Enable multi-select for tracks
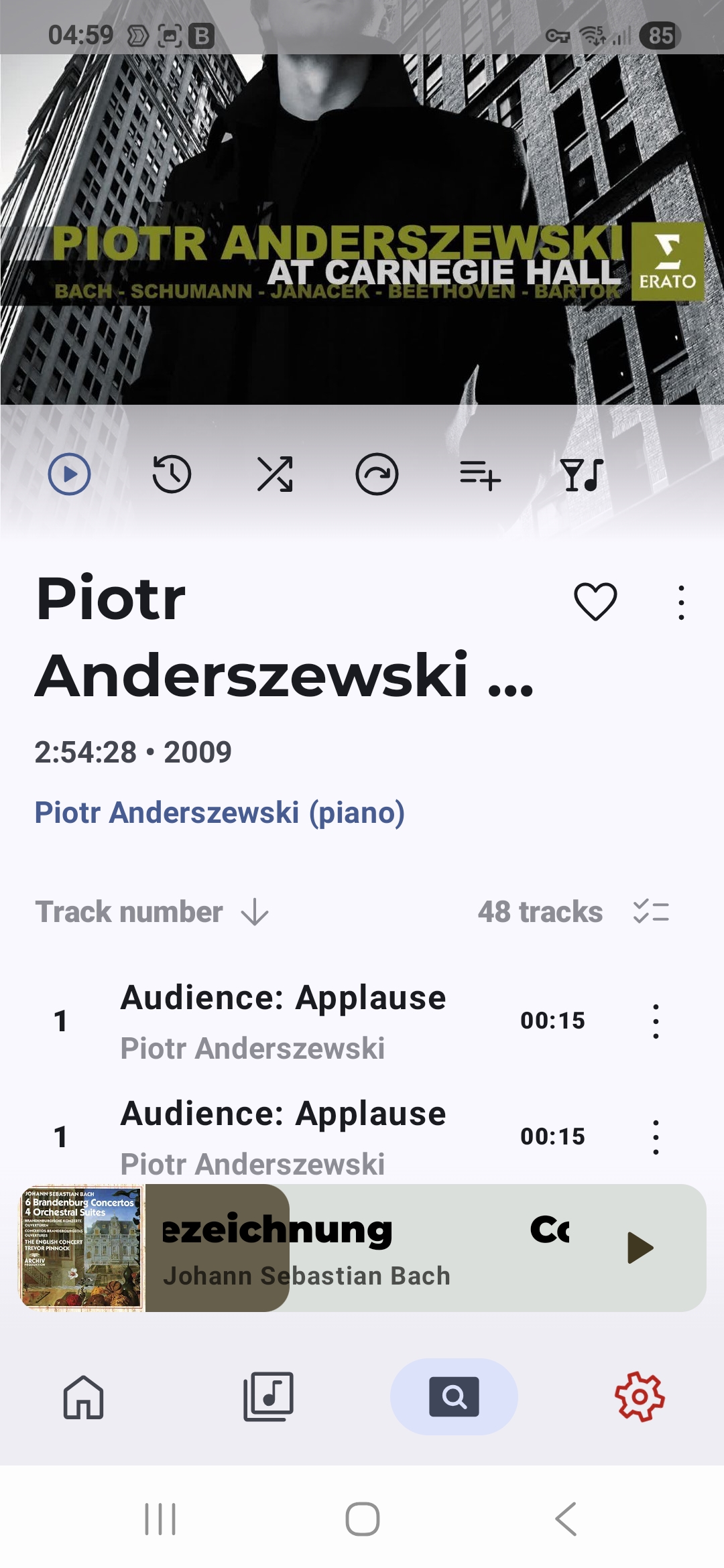 tap(651, 912)
